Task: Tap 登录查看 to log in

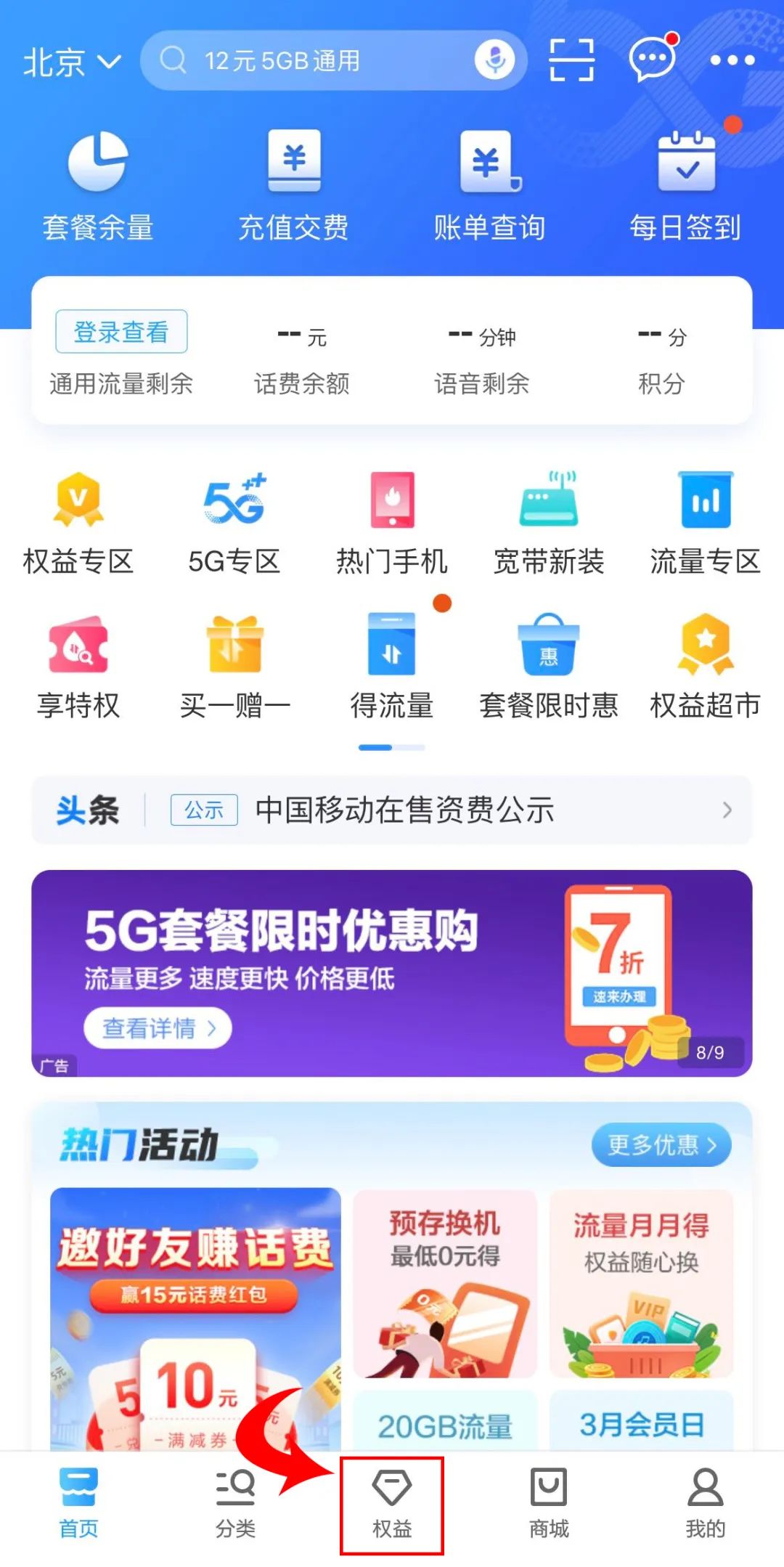Action: 121,331
